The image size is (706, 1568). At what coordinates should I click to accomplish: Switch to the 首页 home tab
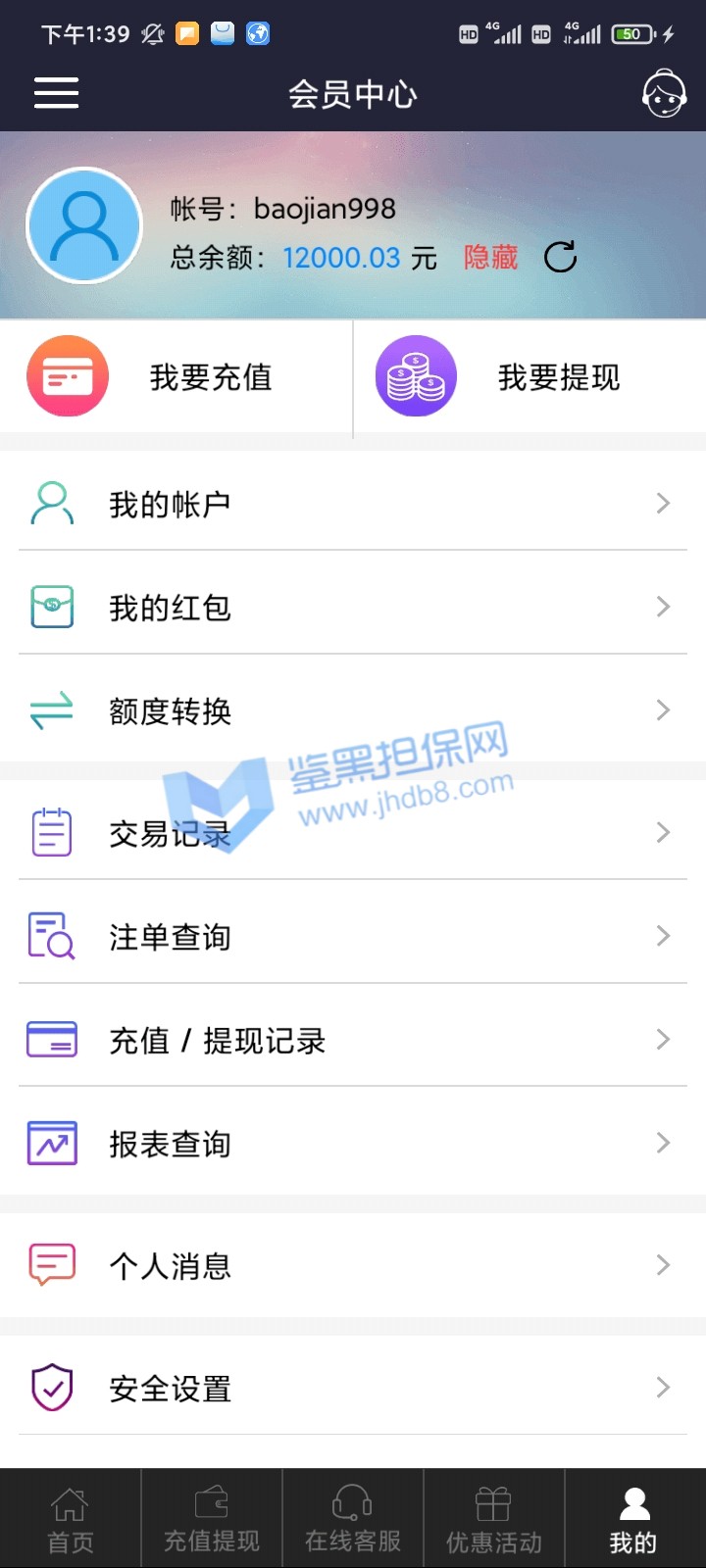click(x=71, y=1520)
